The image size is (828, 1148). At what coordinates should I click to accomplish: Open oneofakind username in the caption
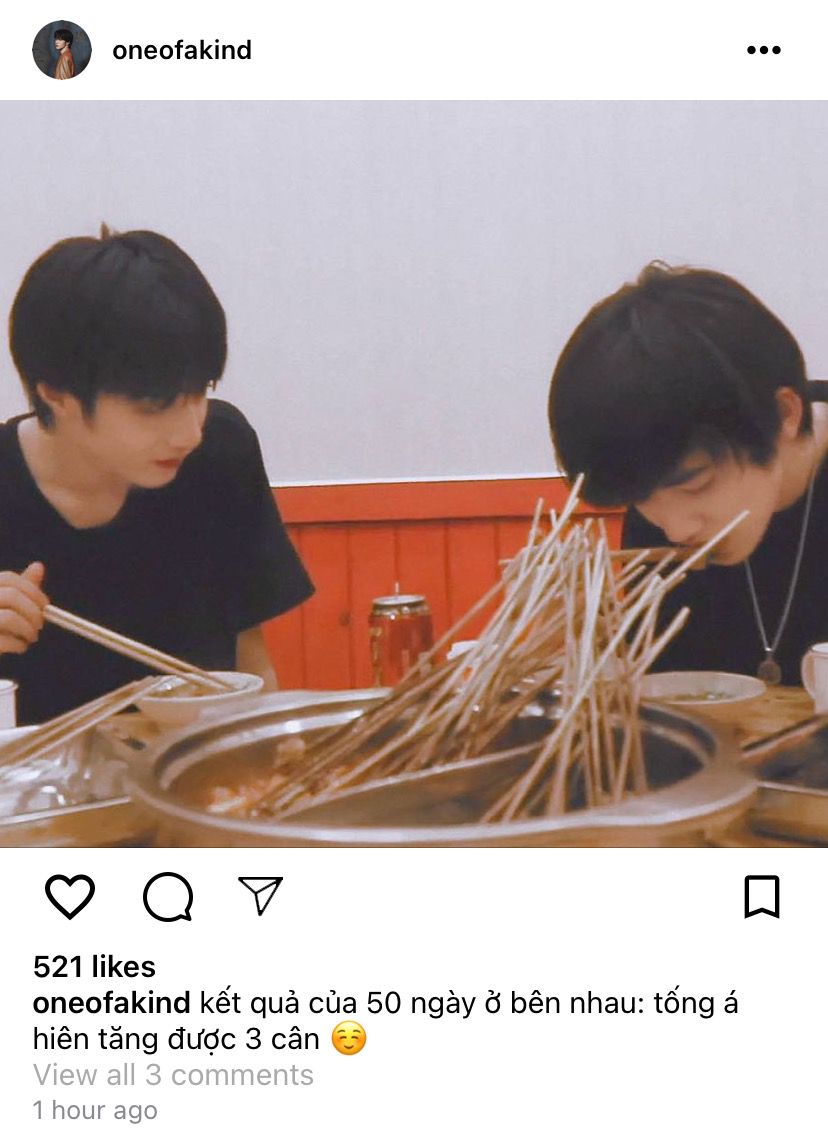tap(111, 1003)
